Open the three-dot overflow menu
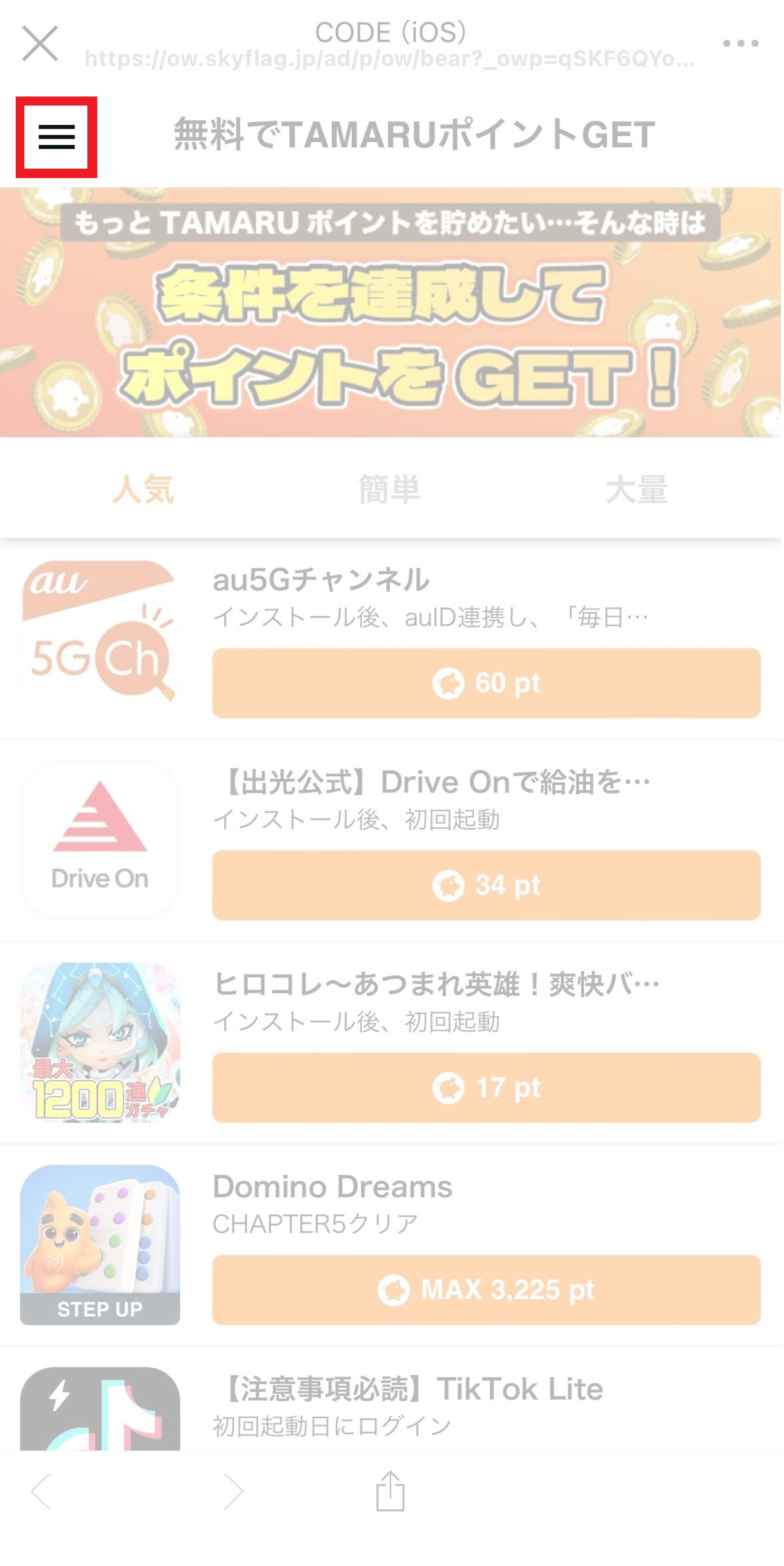Image resolution: width=784 pixels, height=1566 pixels. (740, 44)
